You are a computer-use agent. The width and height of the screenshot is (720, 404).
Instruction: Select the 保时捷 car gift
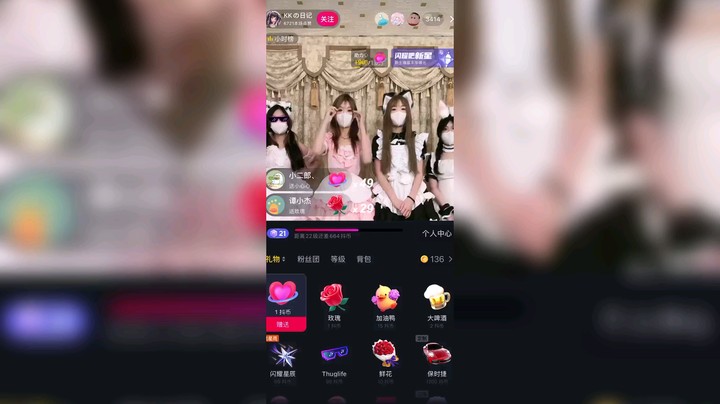[436, 357]
